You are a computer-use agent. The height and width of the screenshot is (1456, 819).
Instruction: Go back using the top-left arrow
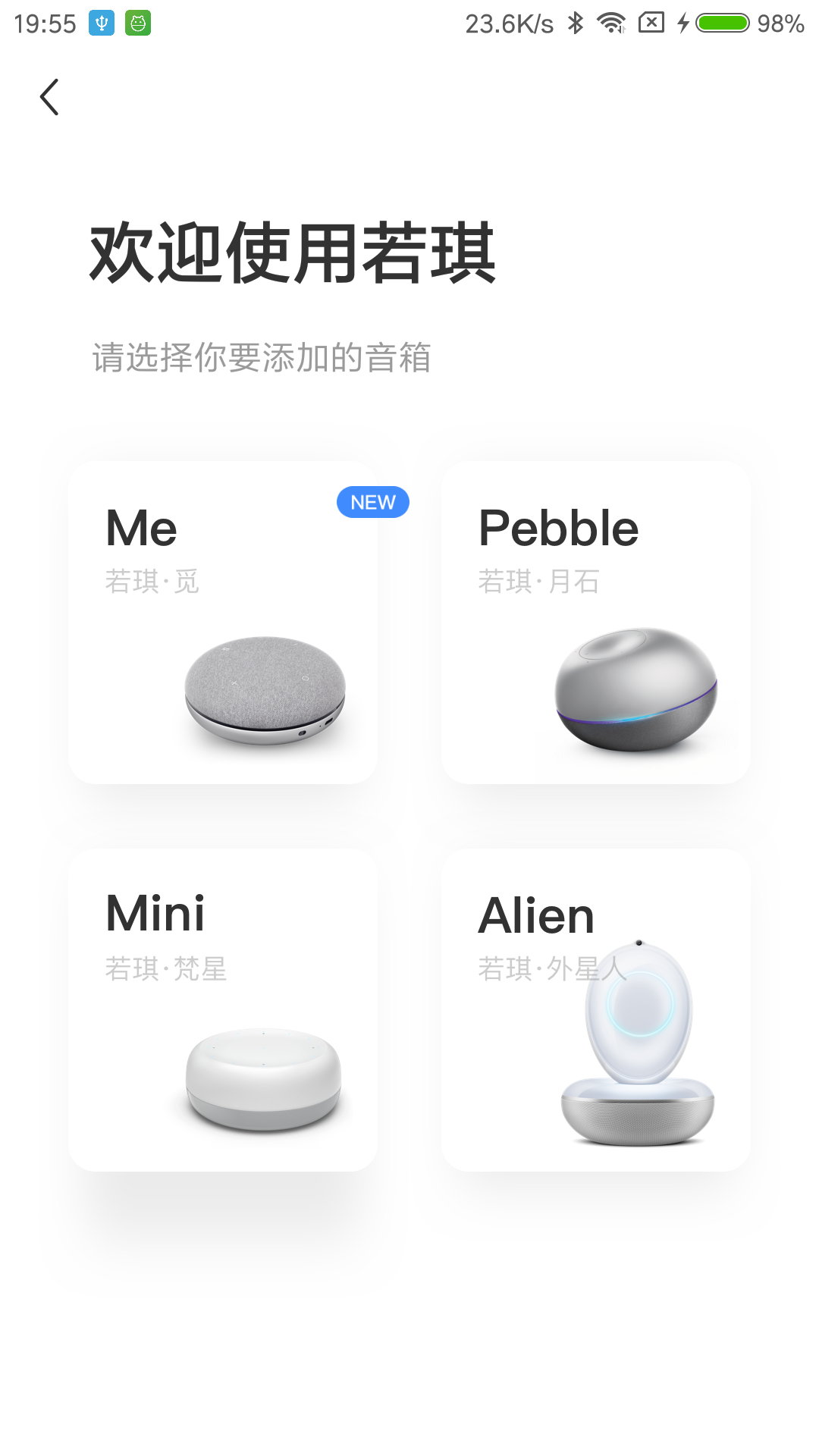[49, 97]
